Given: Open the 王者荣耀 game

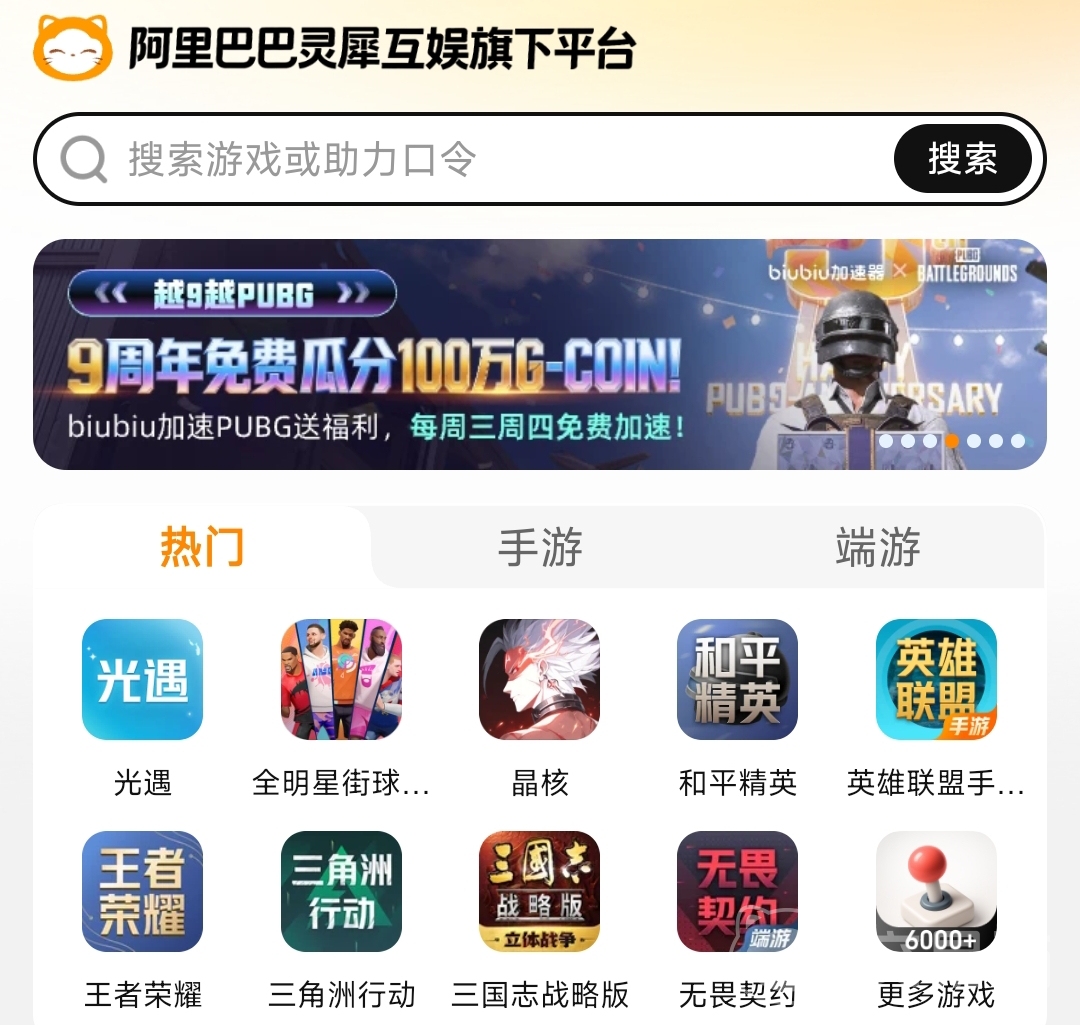Looking at the screenshot, I should 142,892.
